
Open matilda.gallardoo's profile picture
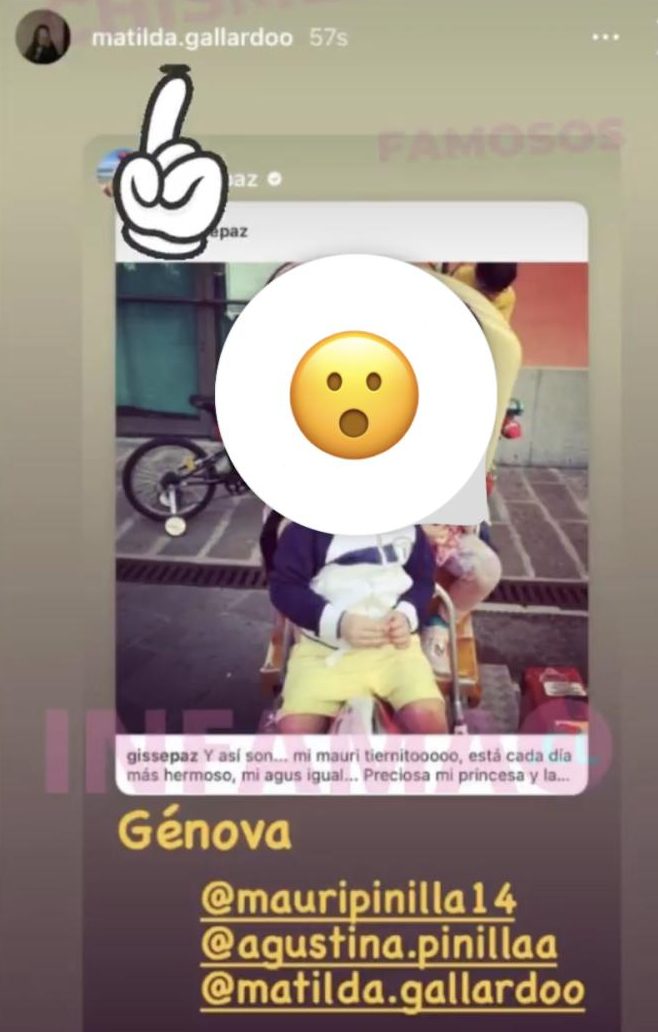[45, 38]
